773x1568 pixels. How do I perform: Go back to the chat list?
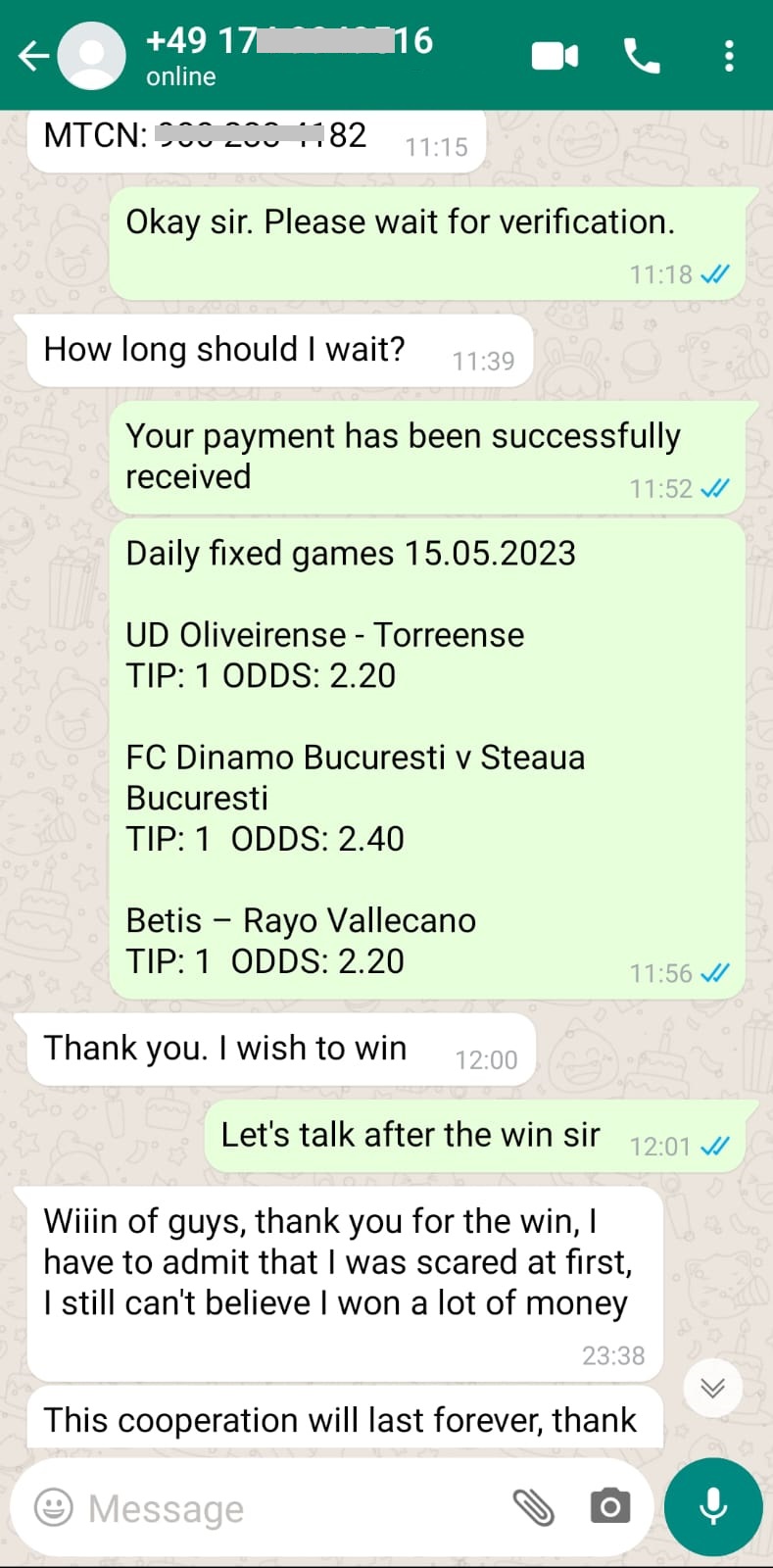(33, 56)
